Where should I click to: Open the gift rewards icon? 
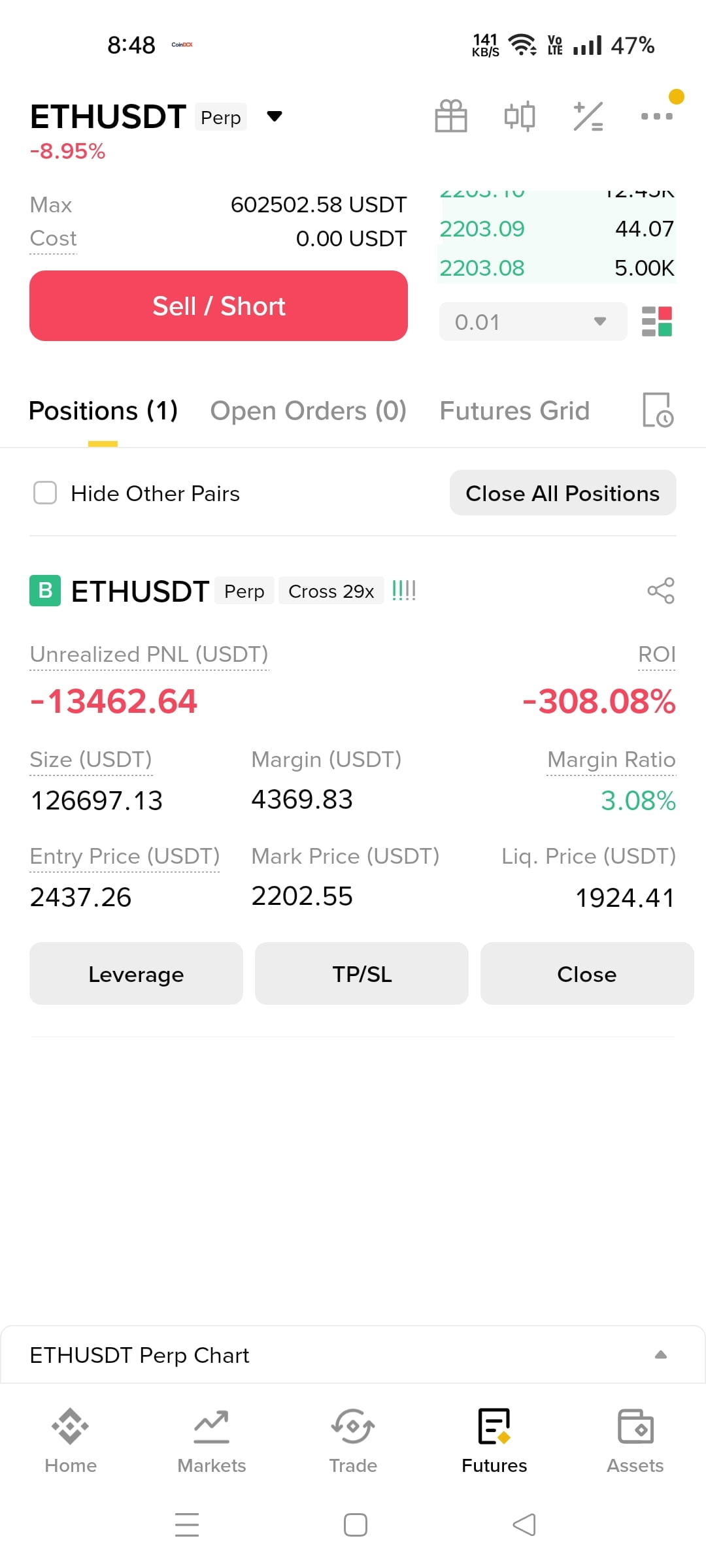451,116
